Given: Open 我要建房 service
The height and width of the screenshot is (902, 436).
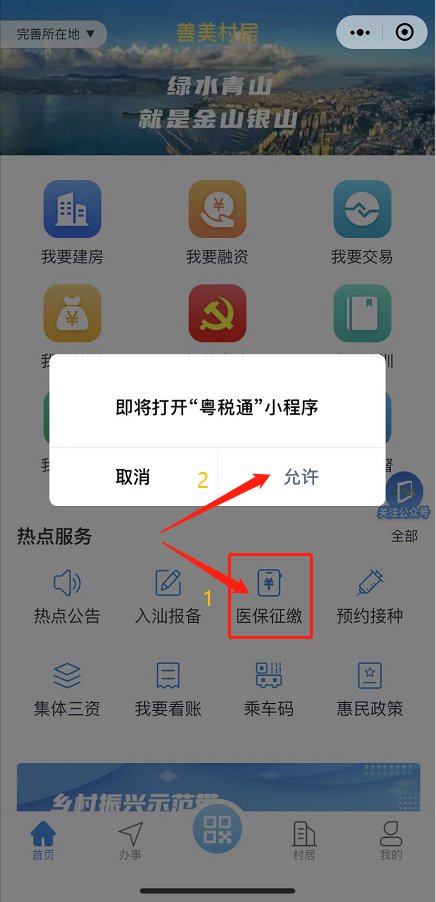Looking at the screenshot, I should point(72,222).
